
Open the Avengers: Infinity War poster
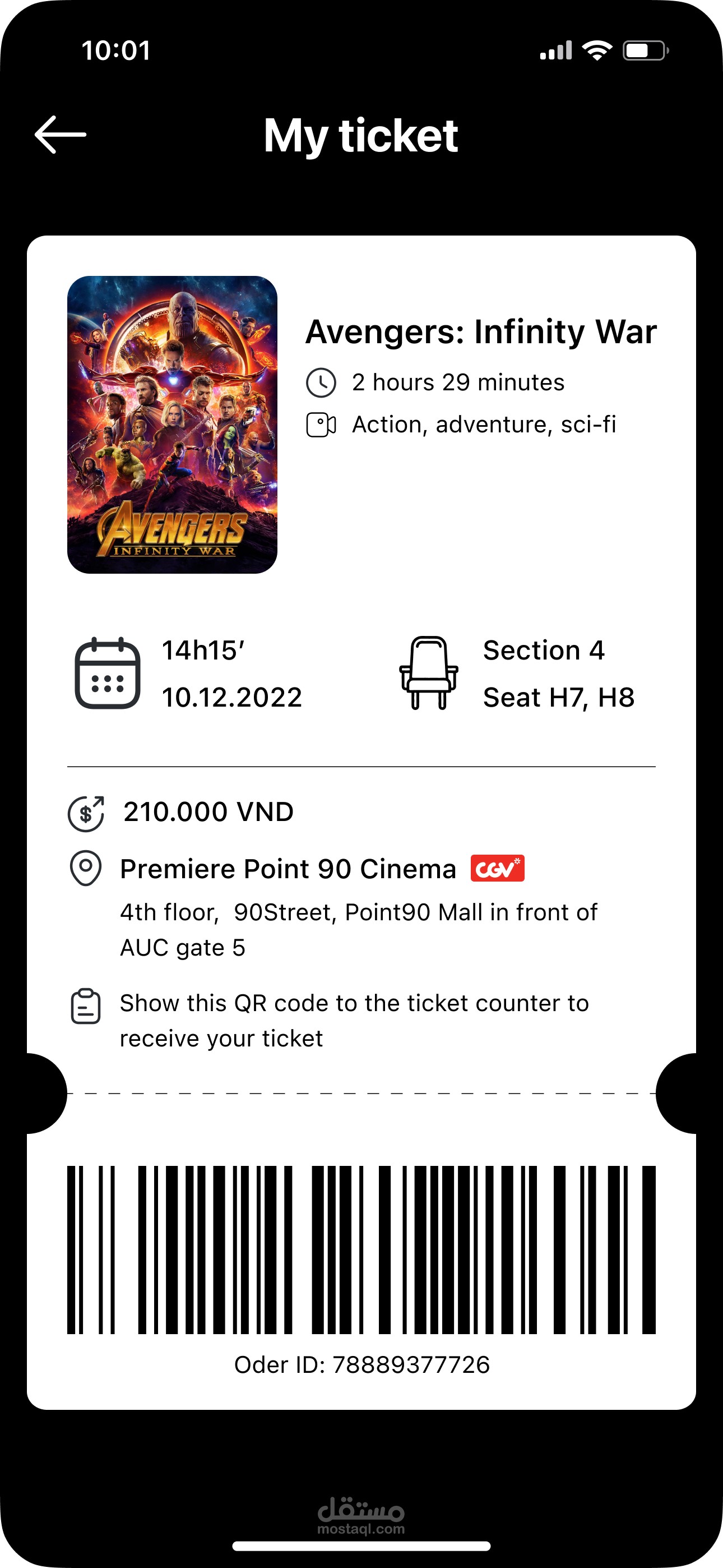[x=172, y=425]
